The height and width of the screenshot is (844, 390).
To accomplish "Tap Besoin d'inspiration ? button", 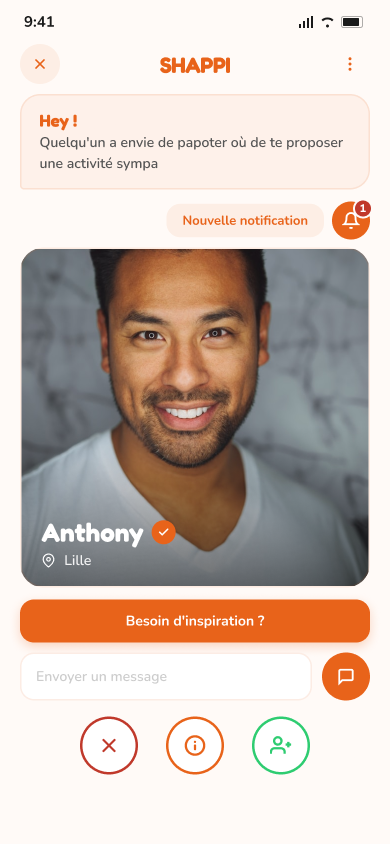I will 195,621.
